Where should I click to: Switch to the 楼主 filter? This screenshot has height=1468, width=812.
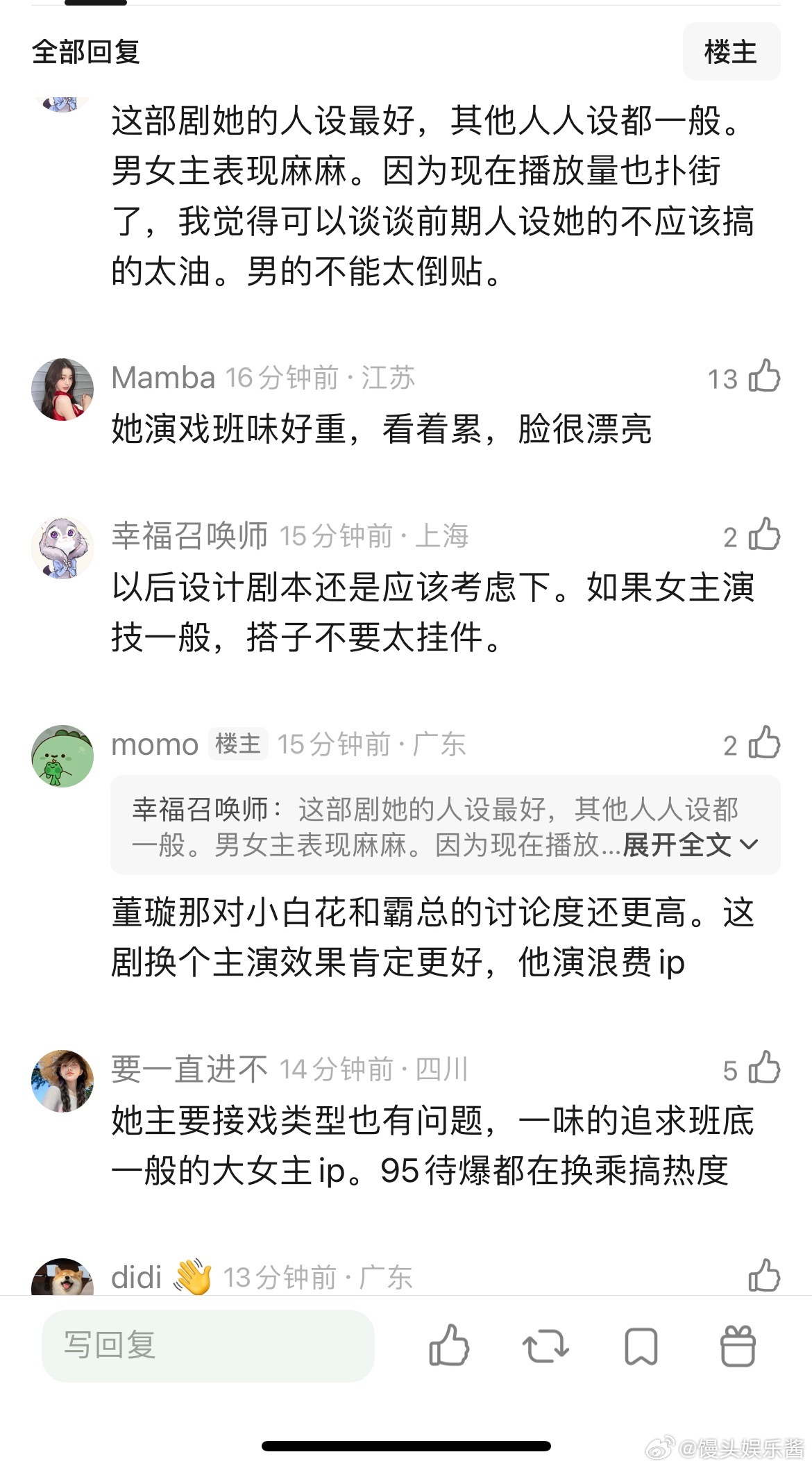tap(731, 51)
